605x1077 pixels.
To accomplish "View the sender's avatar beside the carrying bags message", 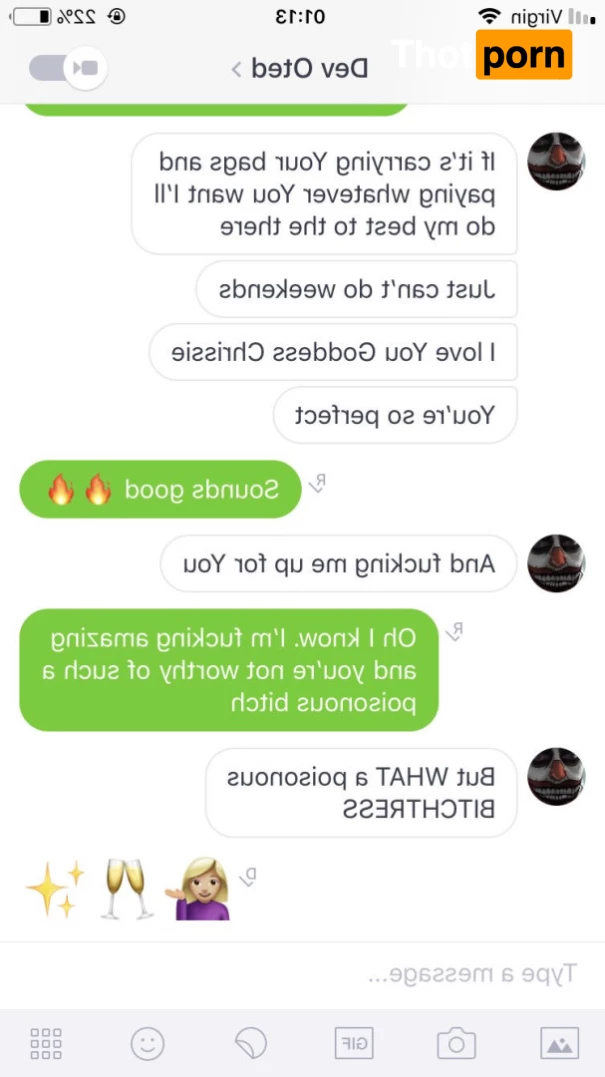I will (x=556, y=160).
